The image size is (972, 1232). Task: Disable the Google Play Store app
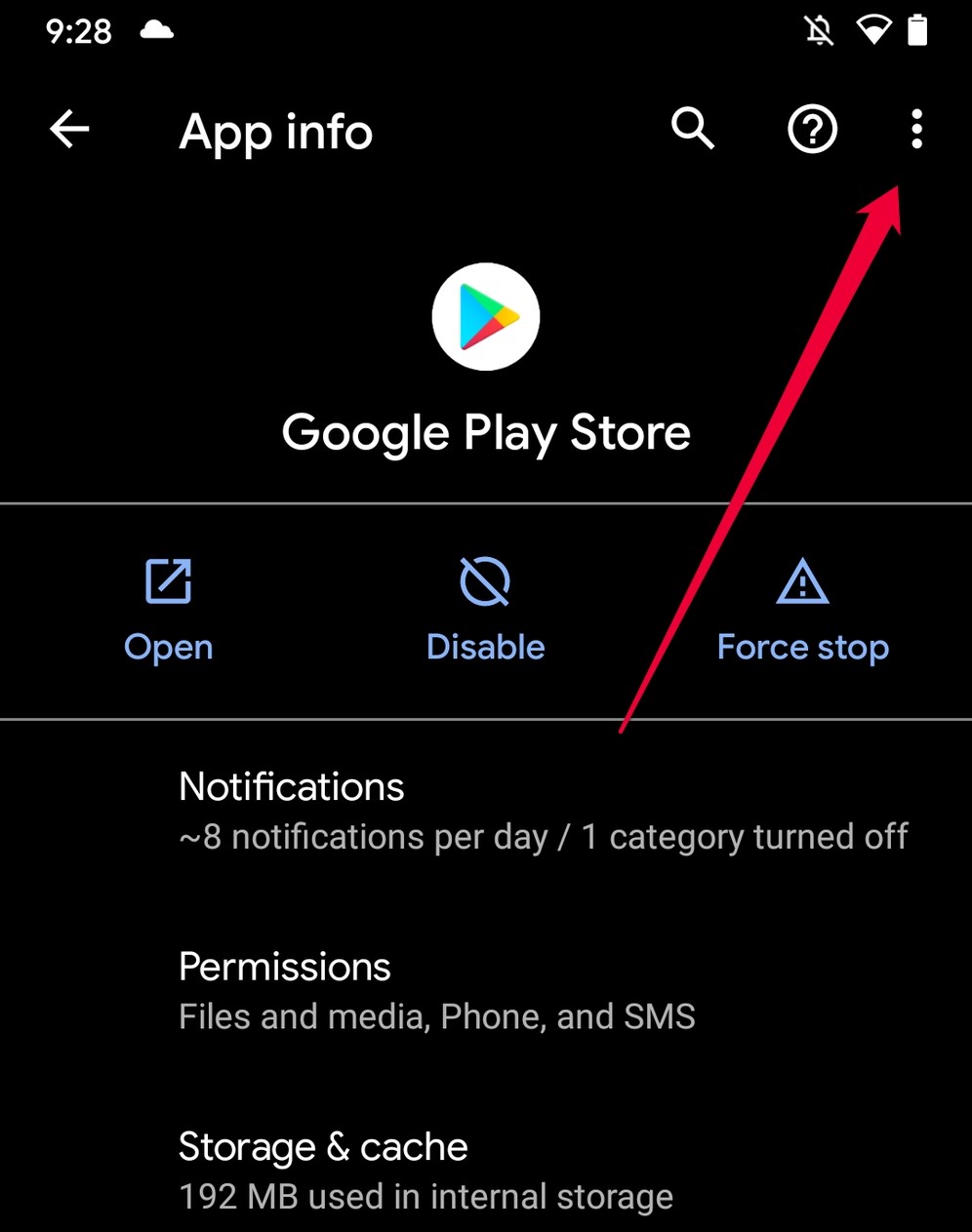(485, 646)
